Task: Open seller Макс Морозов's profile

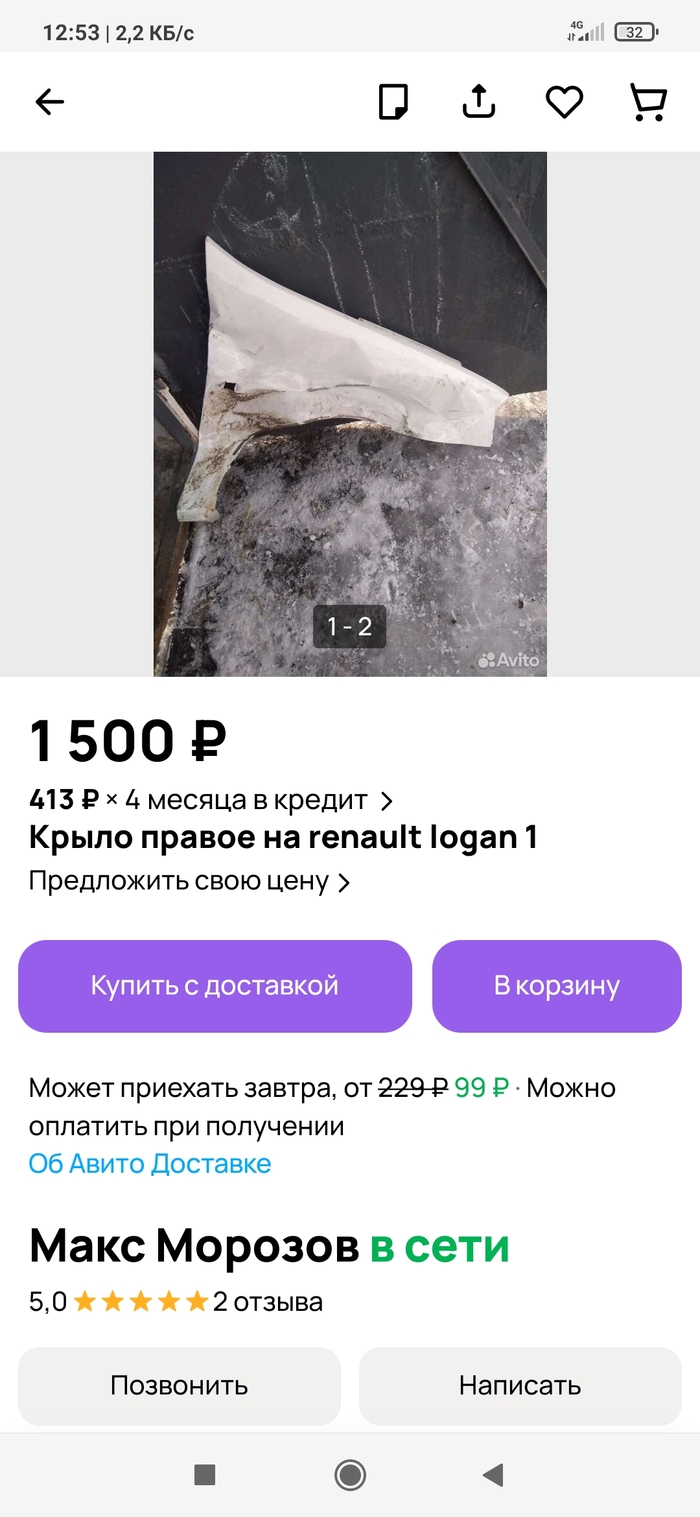Action: point(194,1246)
